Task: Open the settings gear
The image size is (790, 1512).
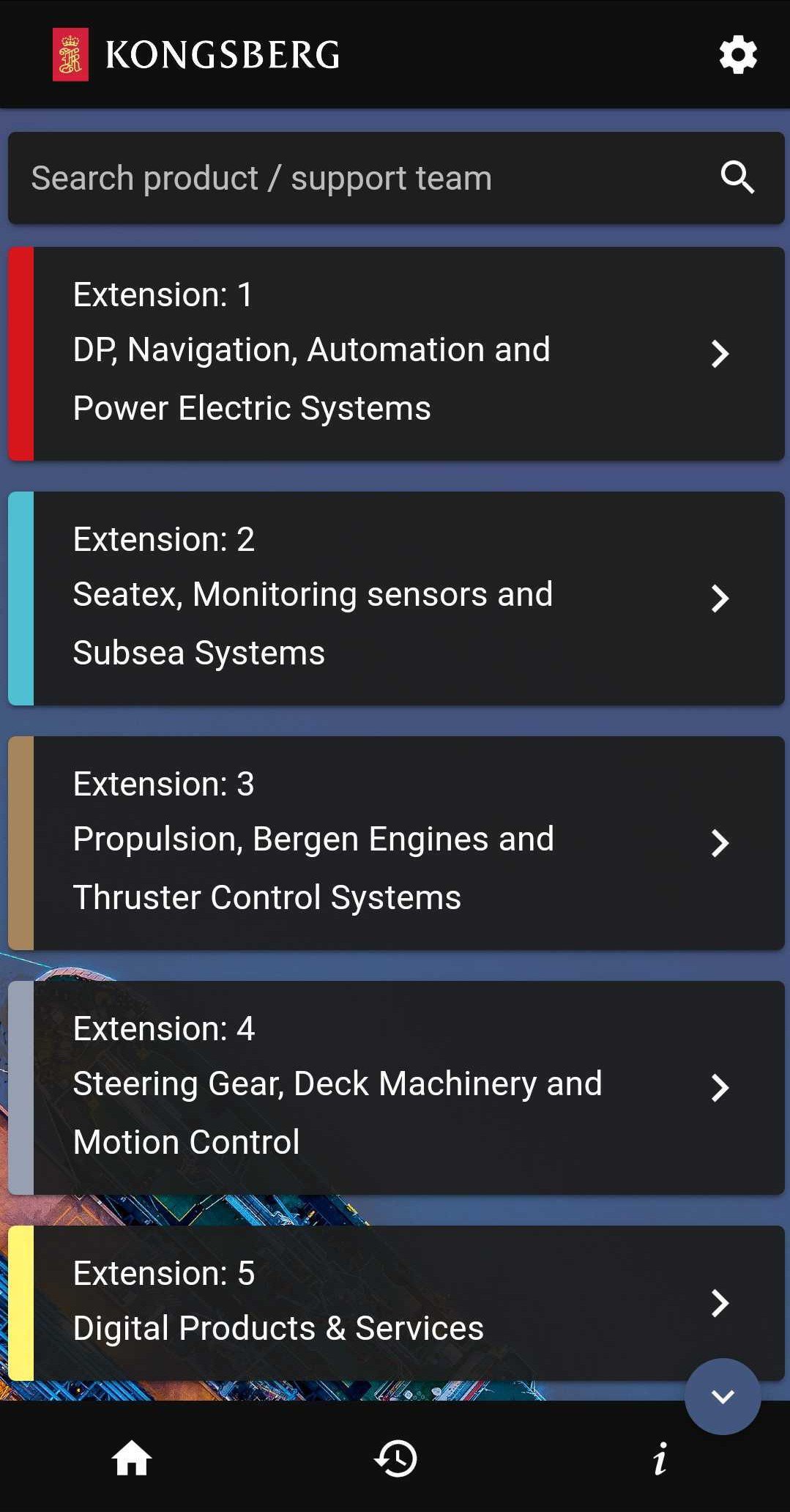Action: click(x=737, y=55)
